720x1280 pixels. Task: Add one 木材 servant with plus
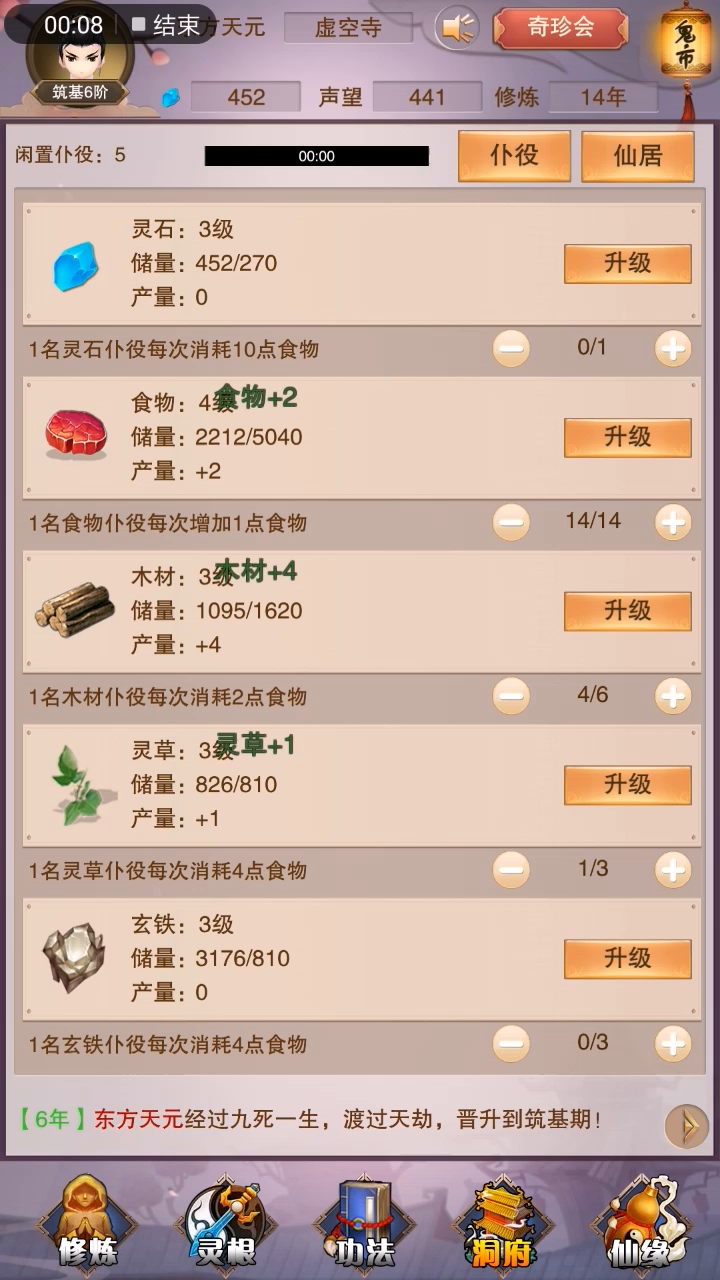pyautogui.click(x=672, y=696)
